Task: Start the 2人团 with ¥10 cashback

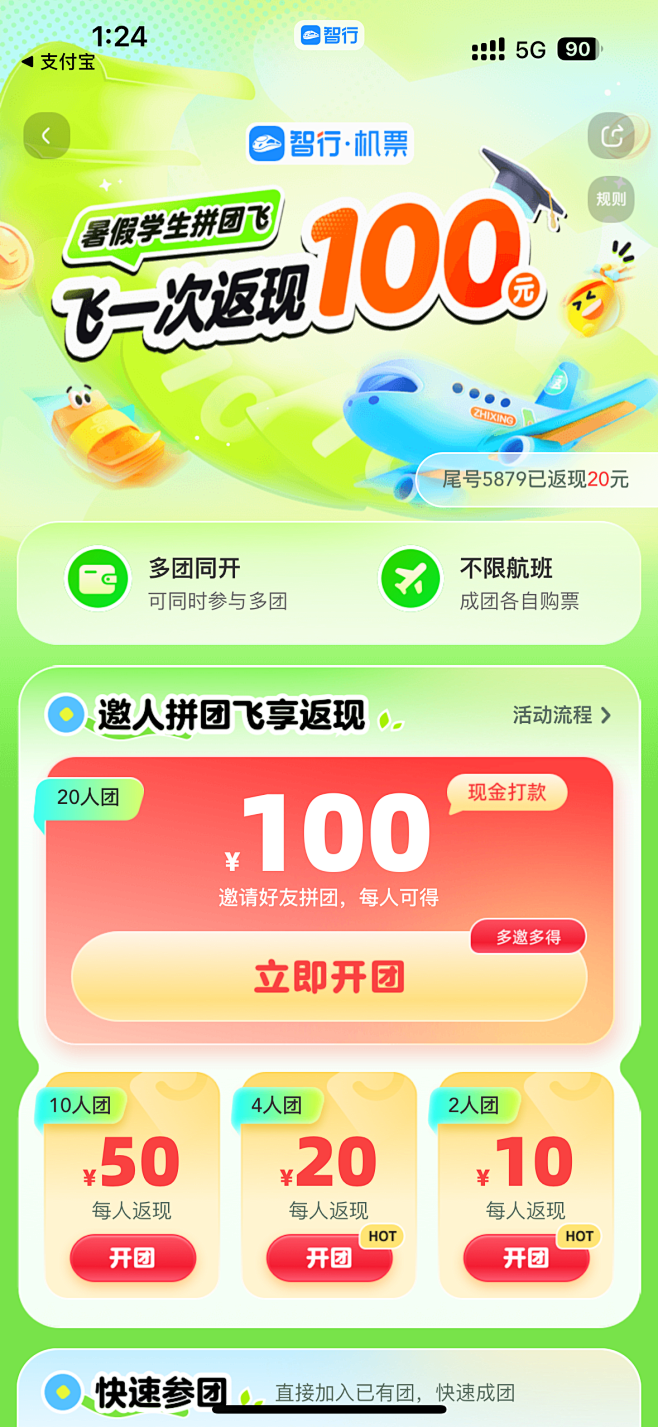Action: (x=525, y=1257)
